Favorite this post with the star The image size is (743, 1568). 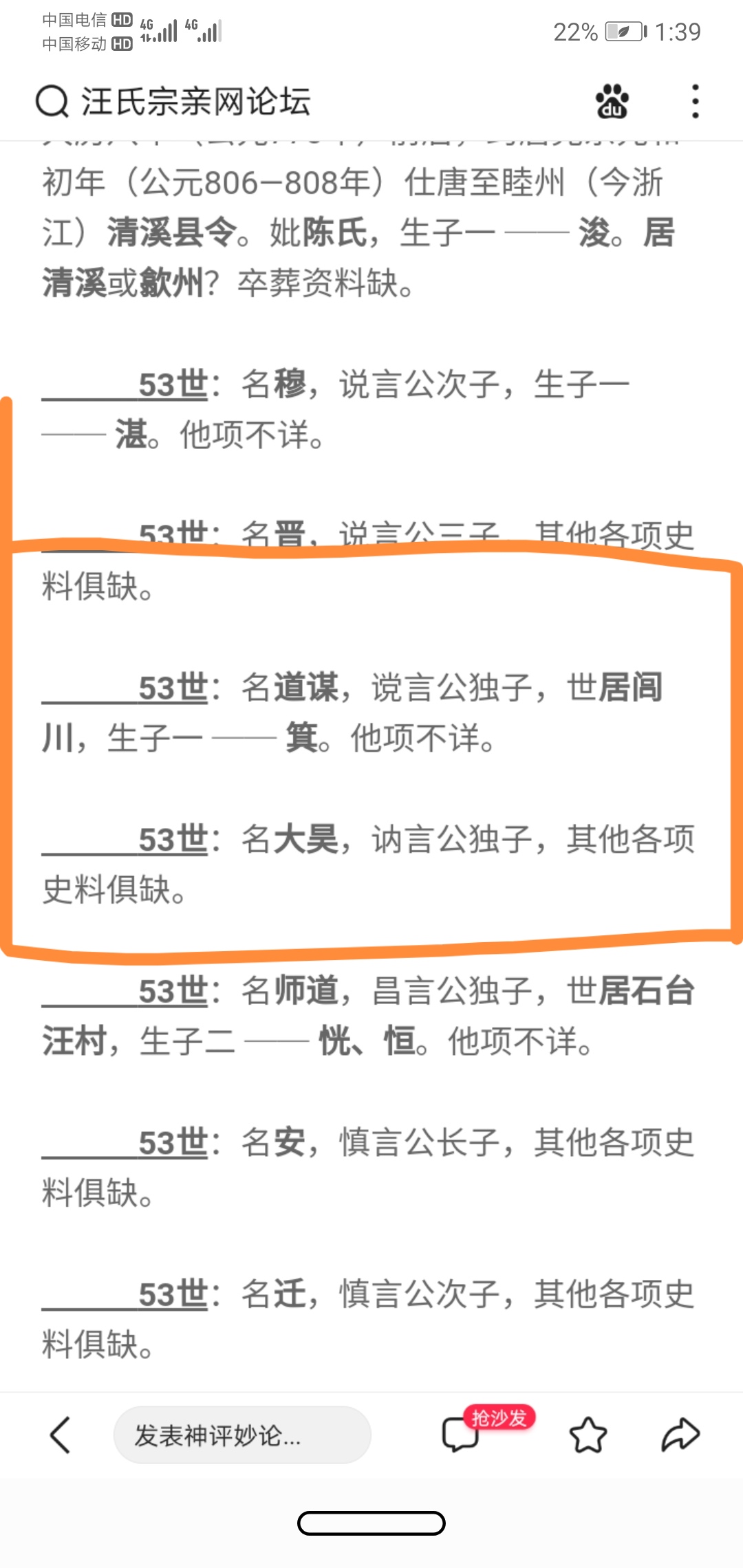click(588, 1435)
